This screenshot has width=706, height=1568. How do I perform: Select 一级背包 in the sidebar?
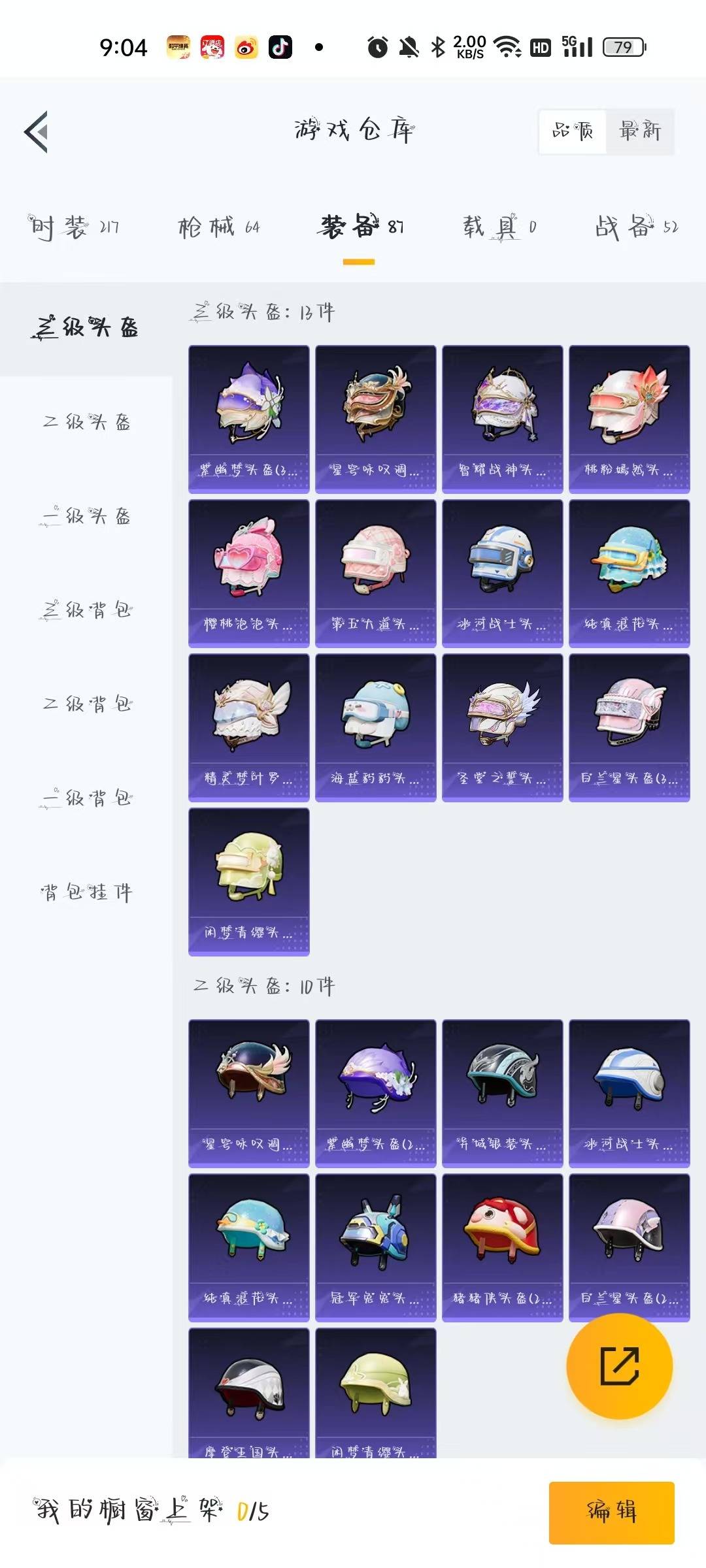pyautogui.click(x=86, y=798)
